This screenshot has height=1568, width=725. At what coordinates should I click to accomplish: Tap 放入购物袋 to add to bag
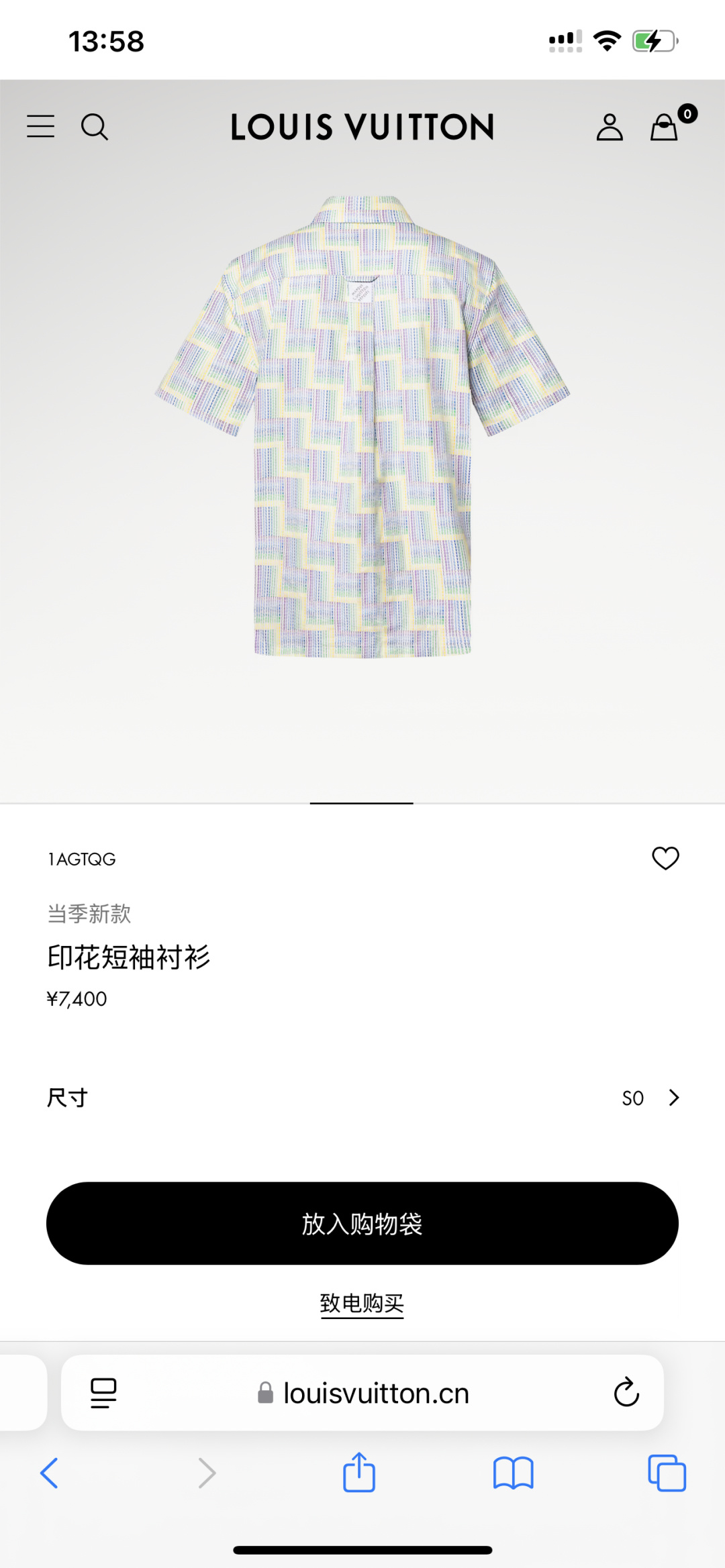coord(362,1223)
